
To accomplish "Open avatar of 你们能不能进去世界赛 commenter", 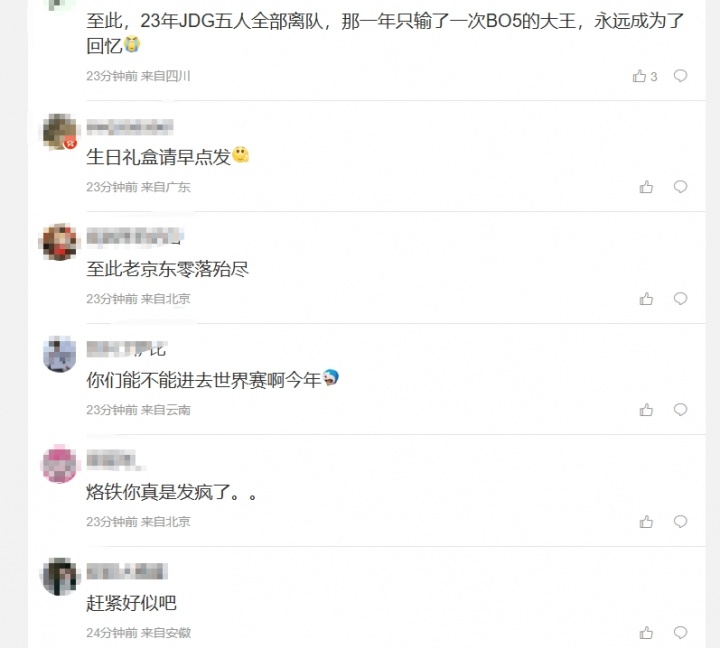I will click(60, 354).
